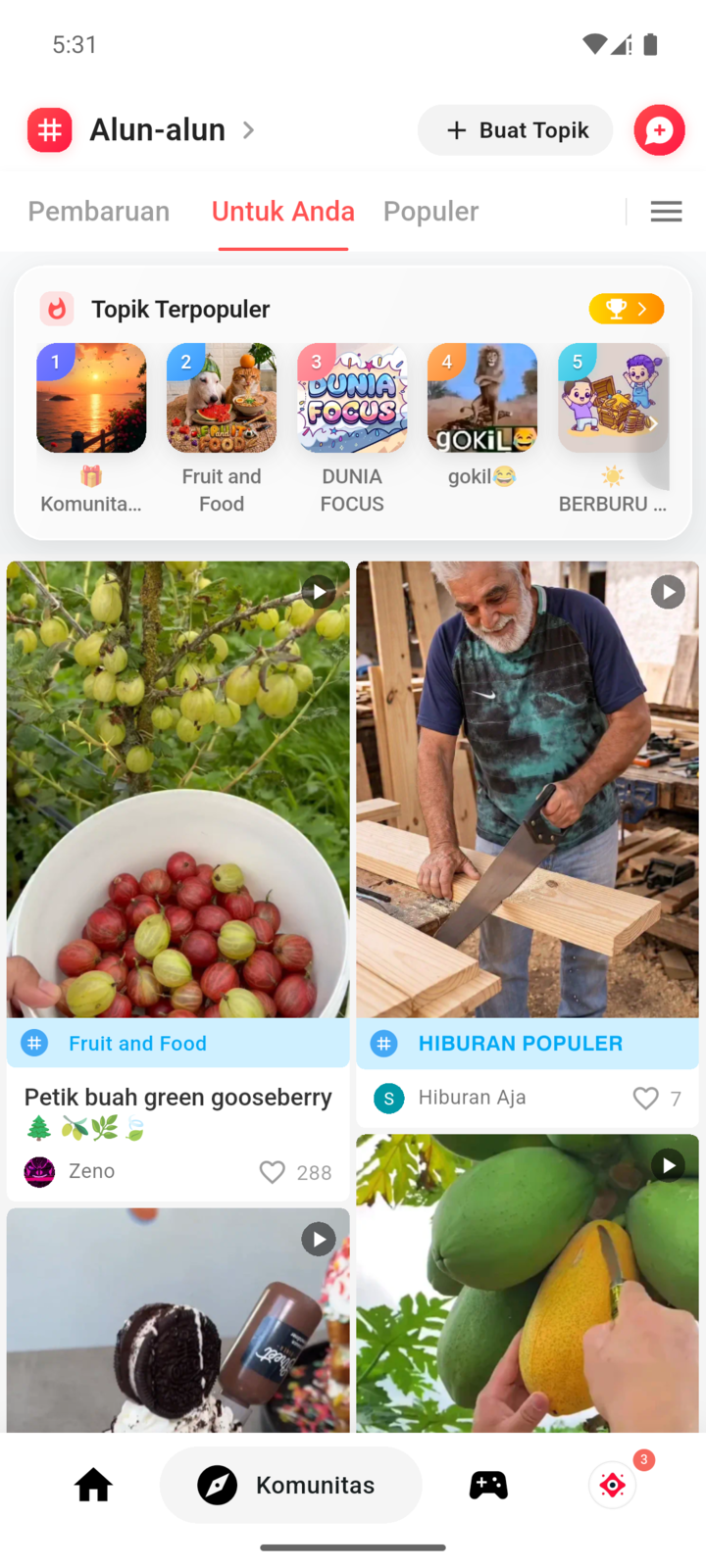
Task: Switch to the Pembaruan tab
Action: click(x=99, y=211)
